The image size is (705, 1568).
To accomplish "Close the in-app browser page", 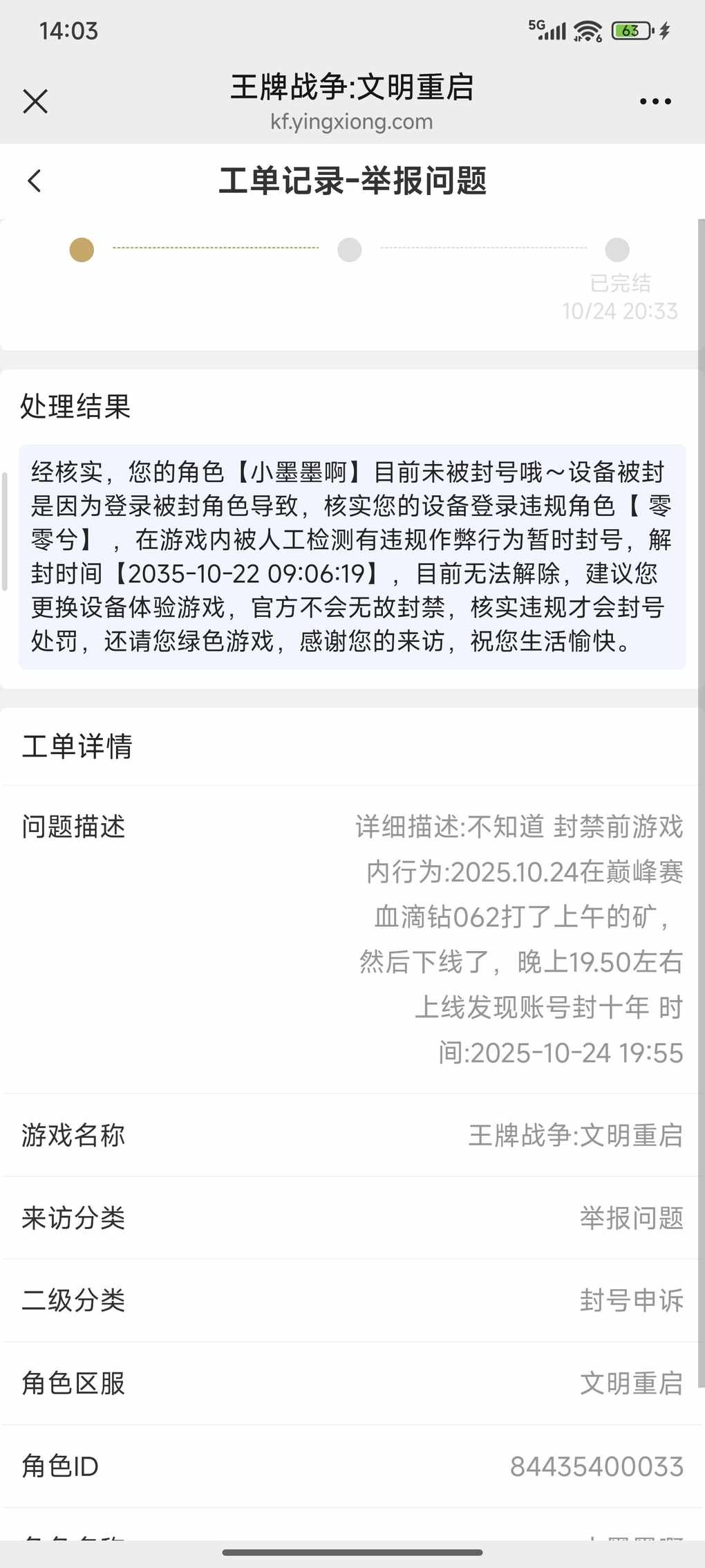I will 35,102.
